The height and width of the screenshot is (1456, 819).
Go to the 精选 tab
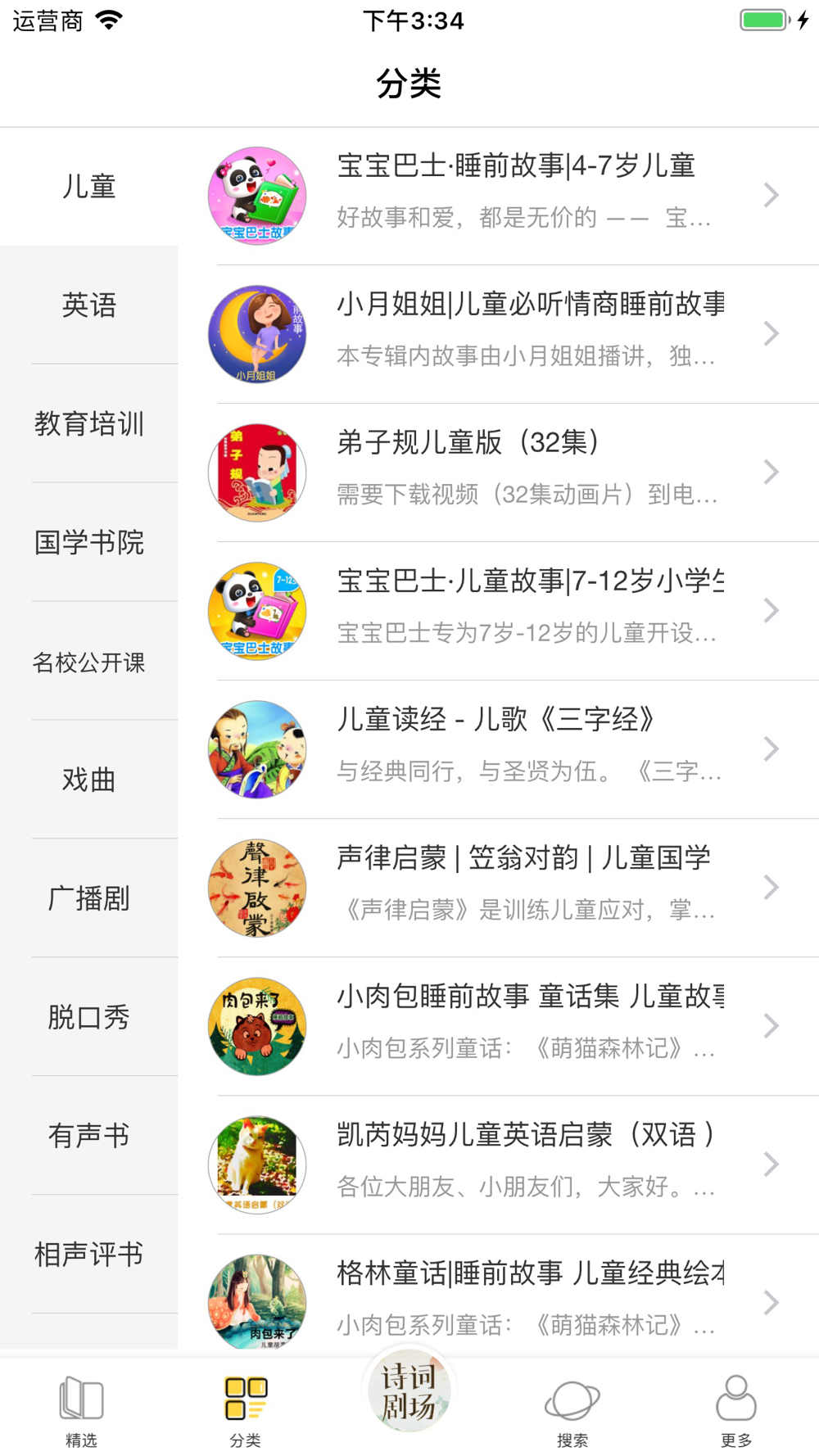coord(81,1410)
